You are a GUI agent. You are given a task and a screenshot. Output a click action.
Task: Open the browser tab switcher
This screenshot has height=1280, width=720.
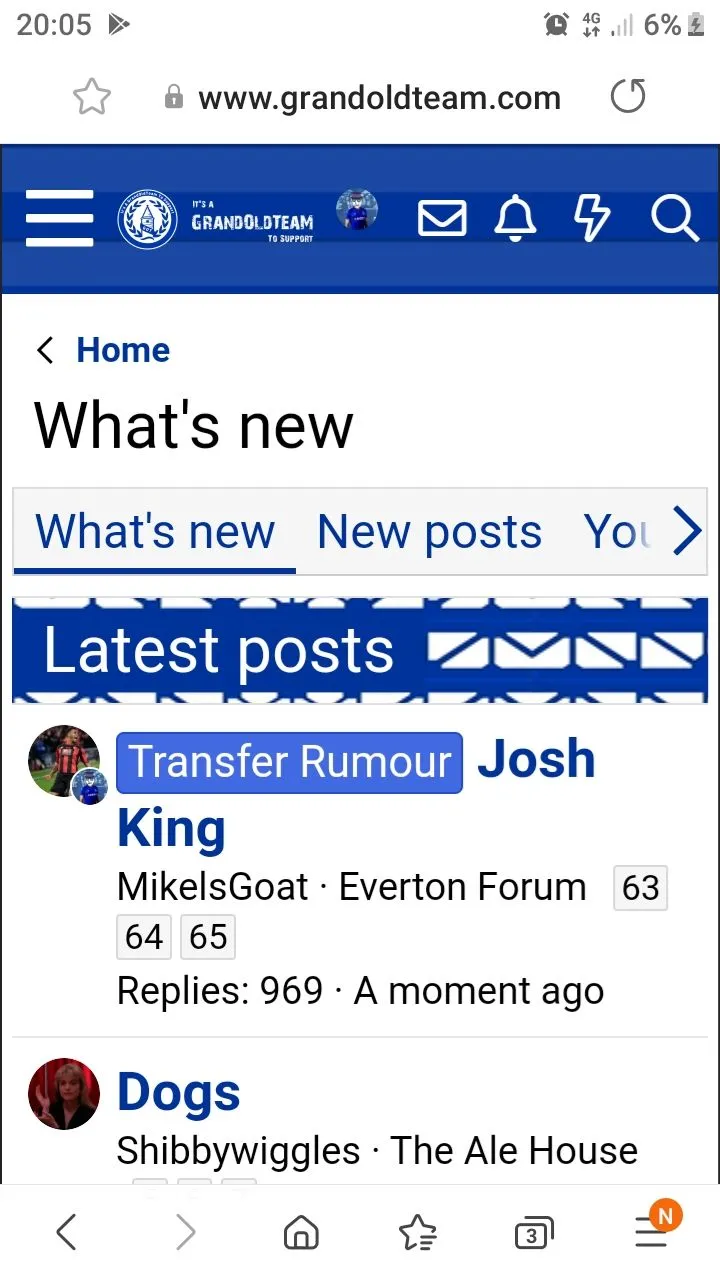(533, 1235)
